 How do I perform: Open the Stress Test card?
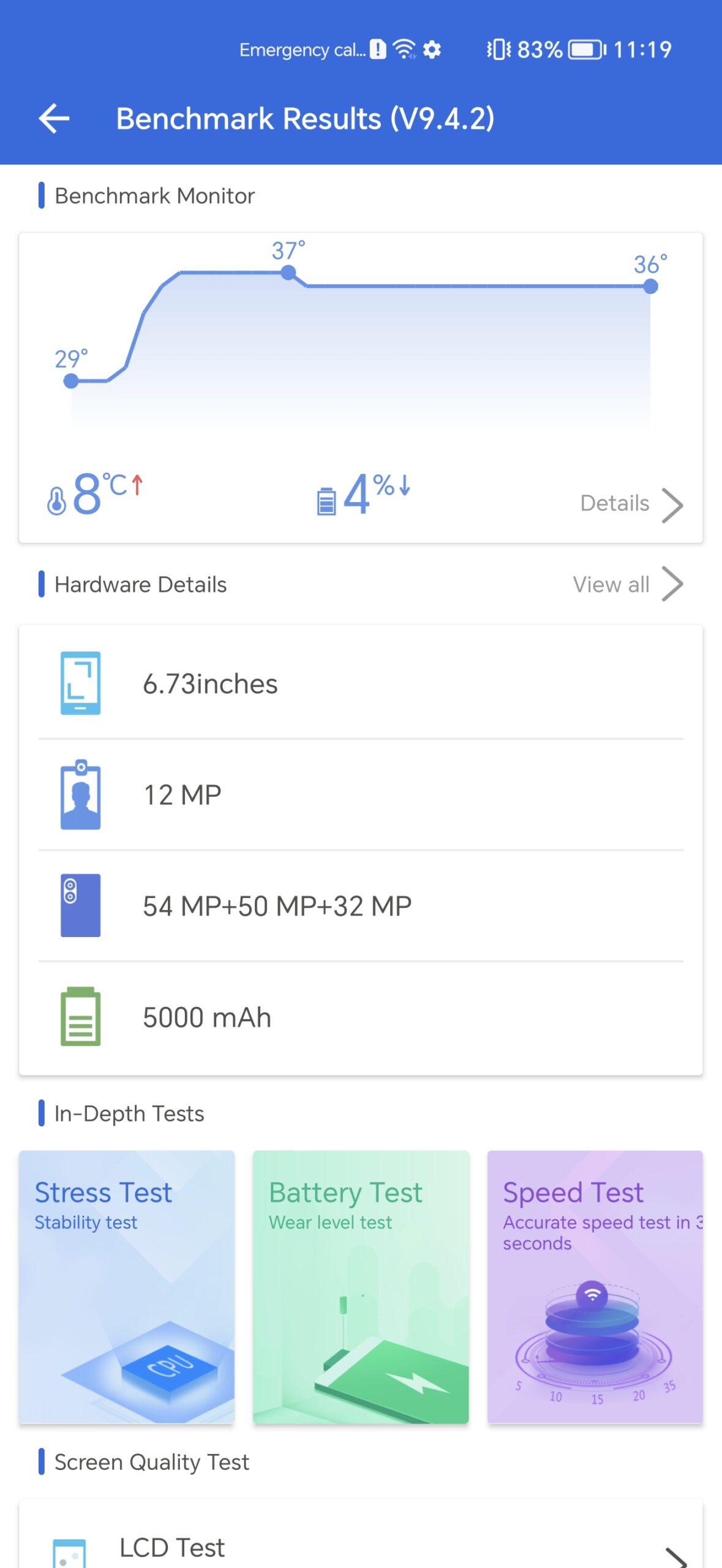(127, 1287)
